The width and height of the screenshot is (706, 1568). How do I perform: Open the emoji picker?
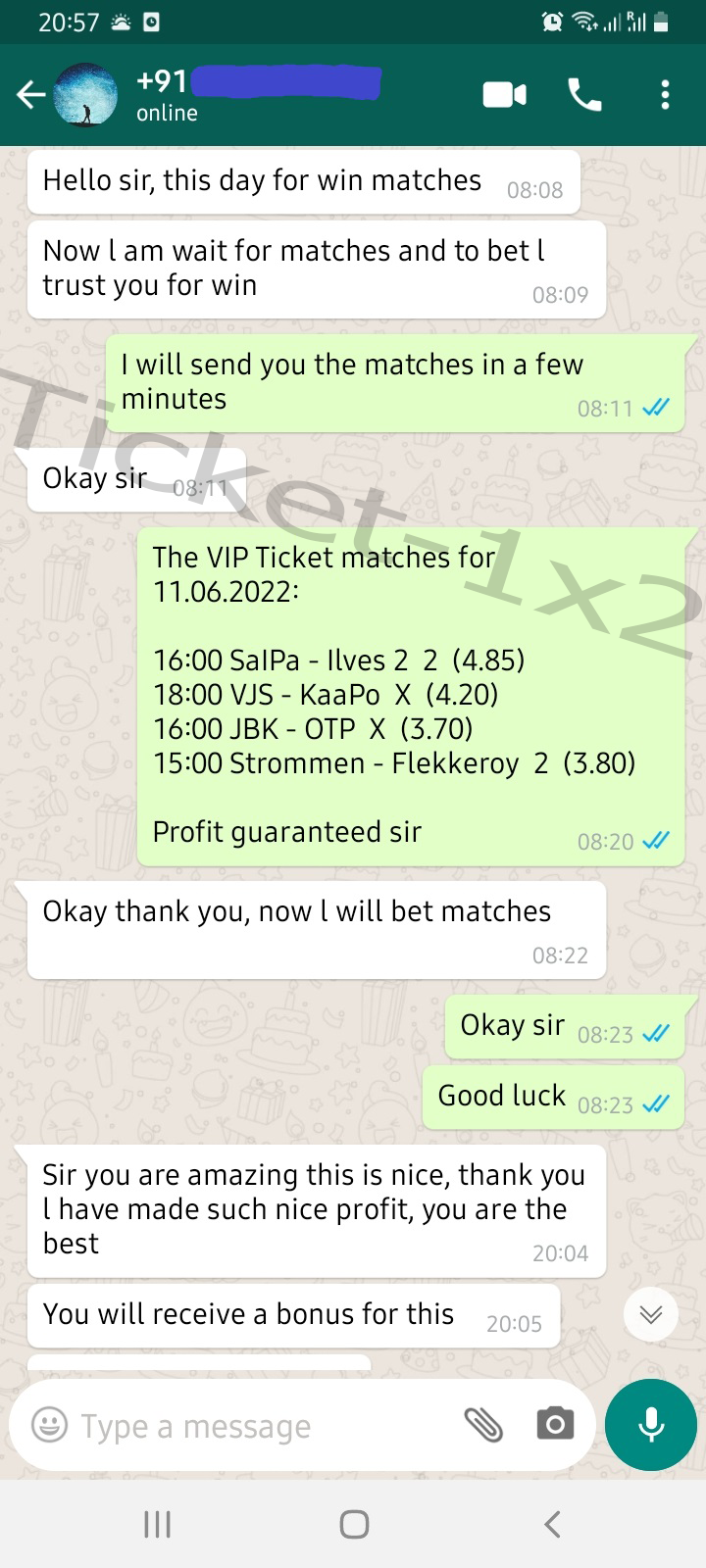click(x=50, y=1425)
